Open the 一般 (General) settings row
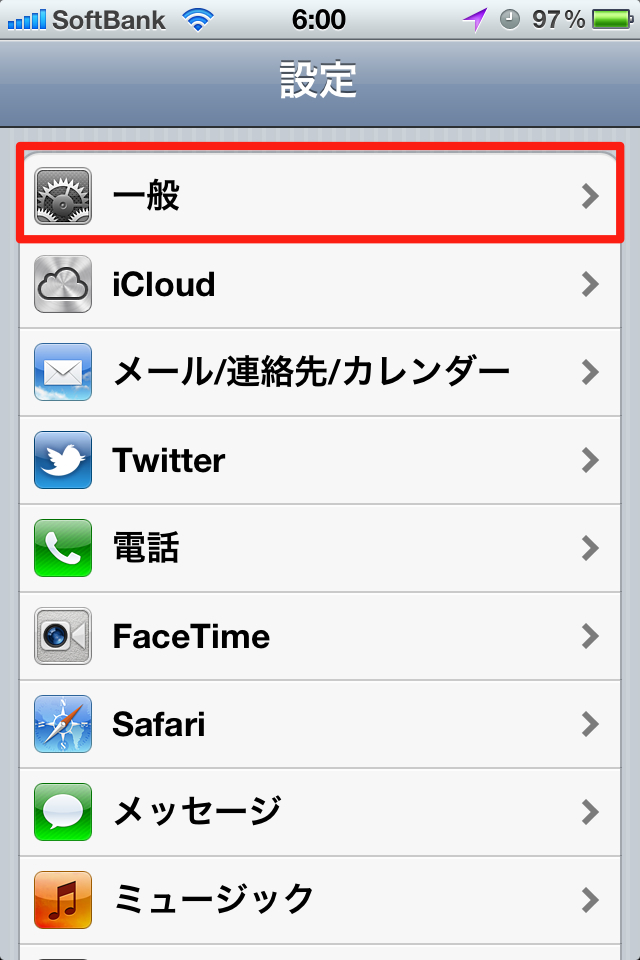 point(320,196)
